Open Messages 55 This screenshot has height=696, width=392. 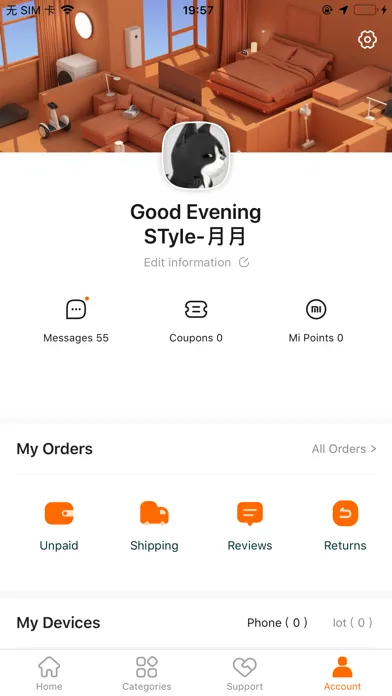76,320
